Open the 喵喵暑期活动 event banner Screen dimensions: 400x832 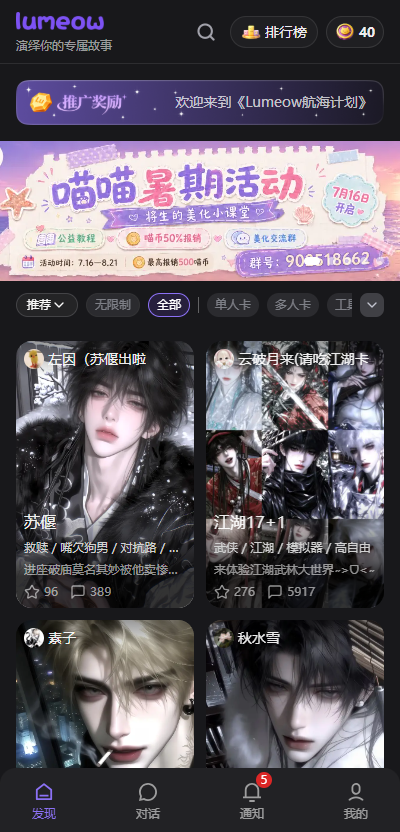click(x=200, y=211)
